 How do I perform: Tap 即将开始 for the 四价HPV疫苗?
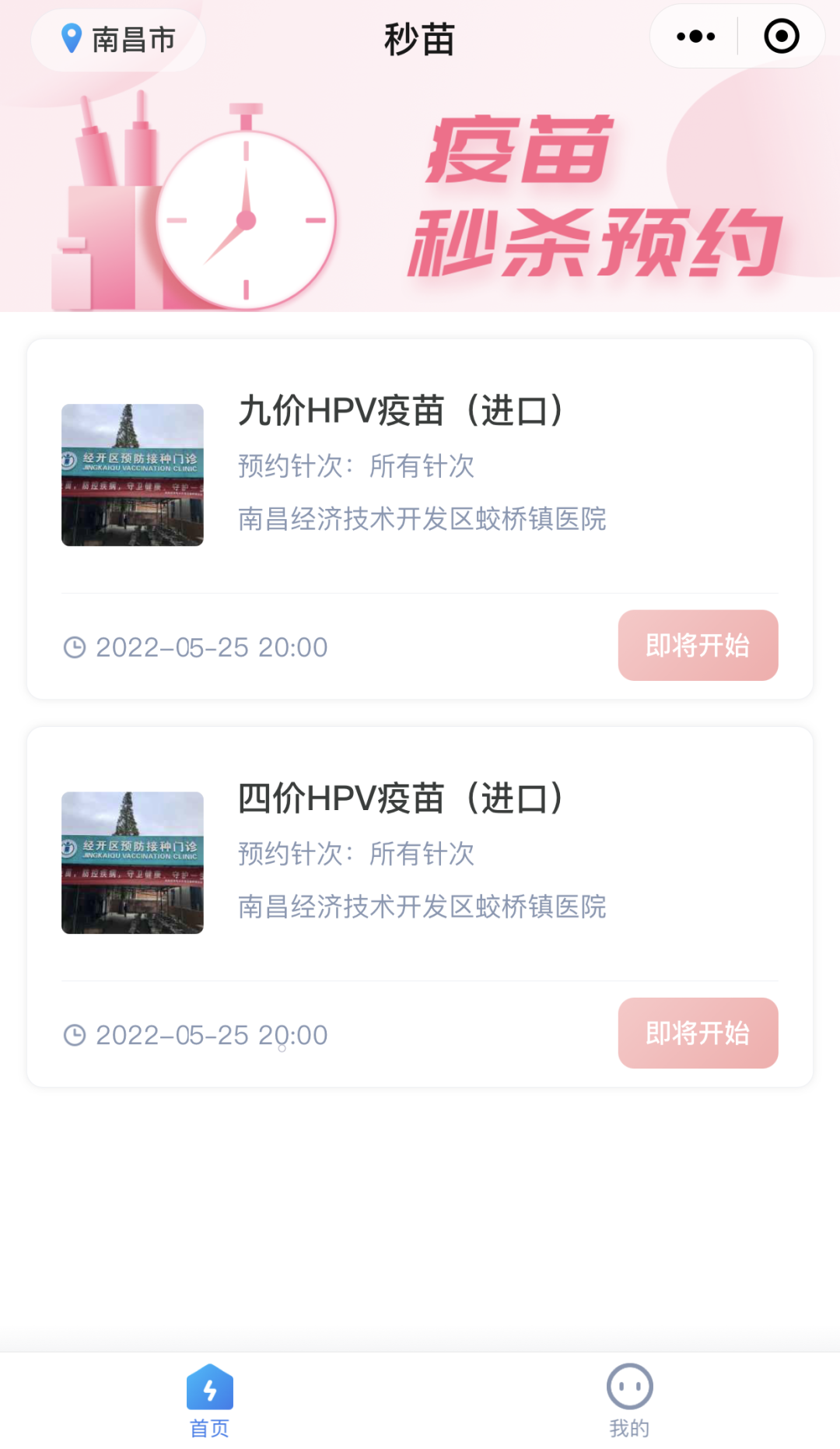point(698,1033)
